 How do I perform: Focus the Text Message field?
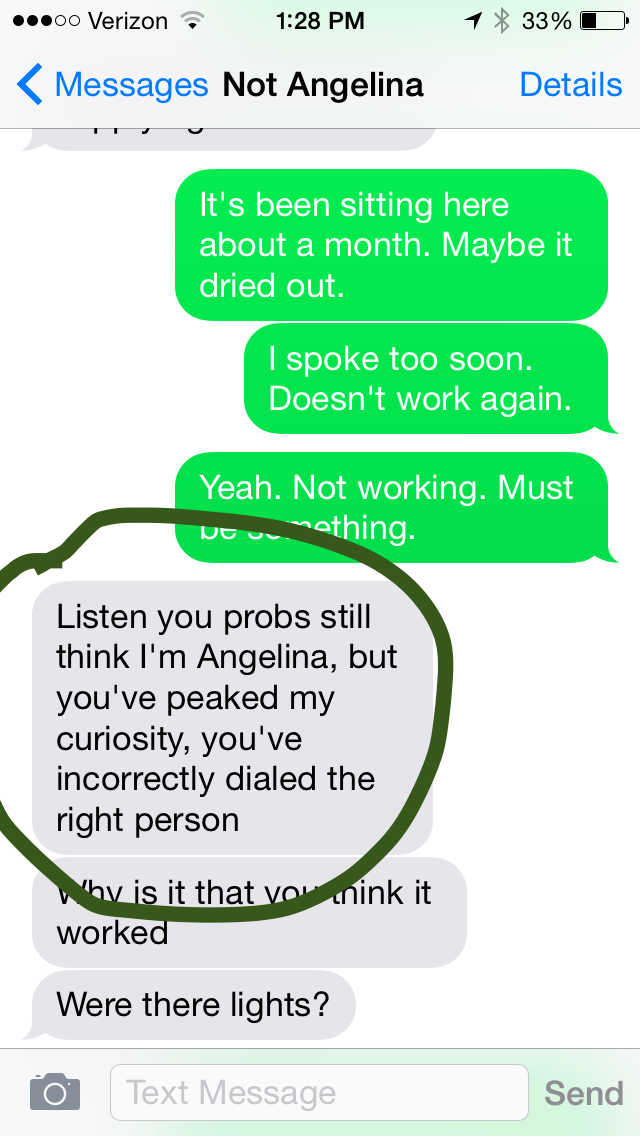319,1093
